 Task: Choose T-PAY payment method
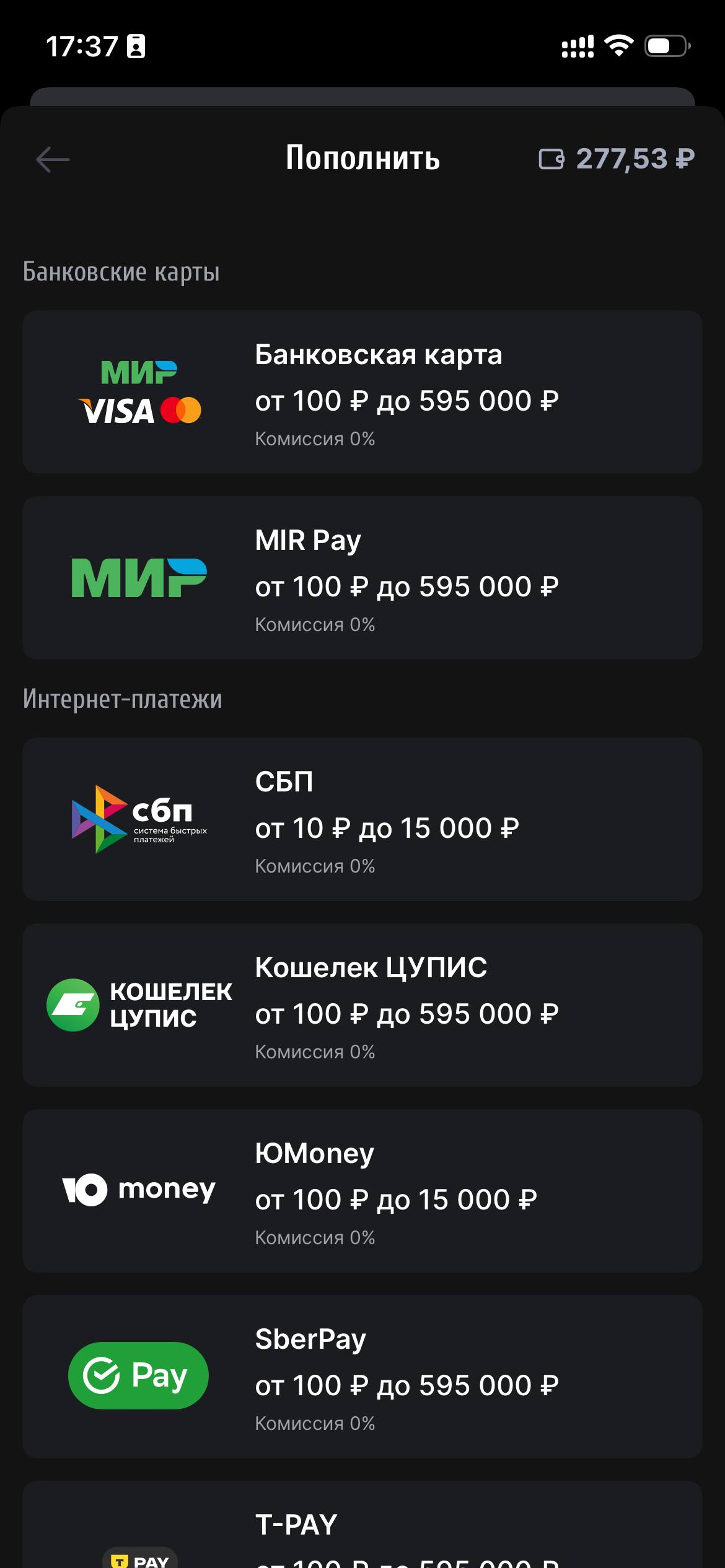(x=362, y=1530)
